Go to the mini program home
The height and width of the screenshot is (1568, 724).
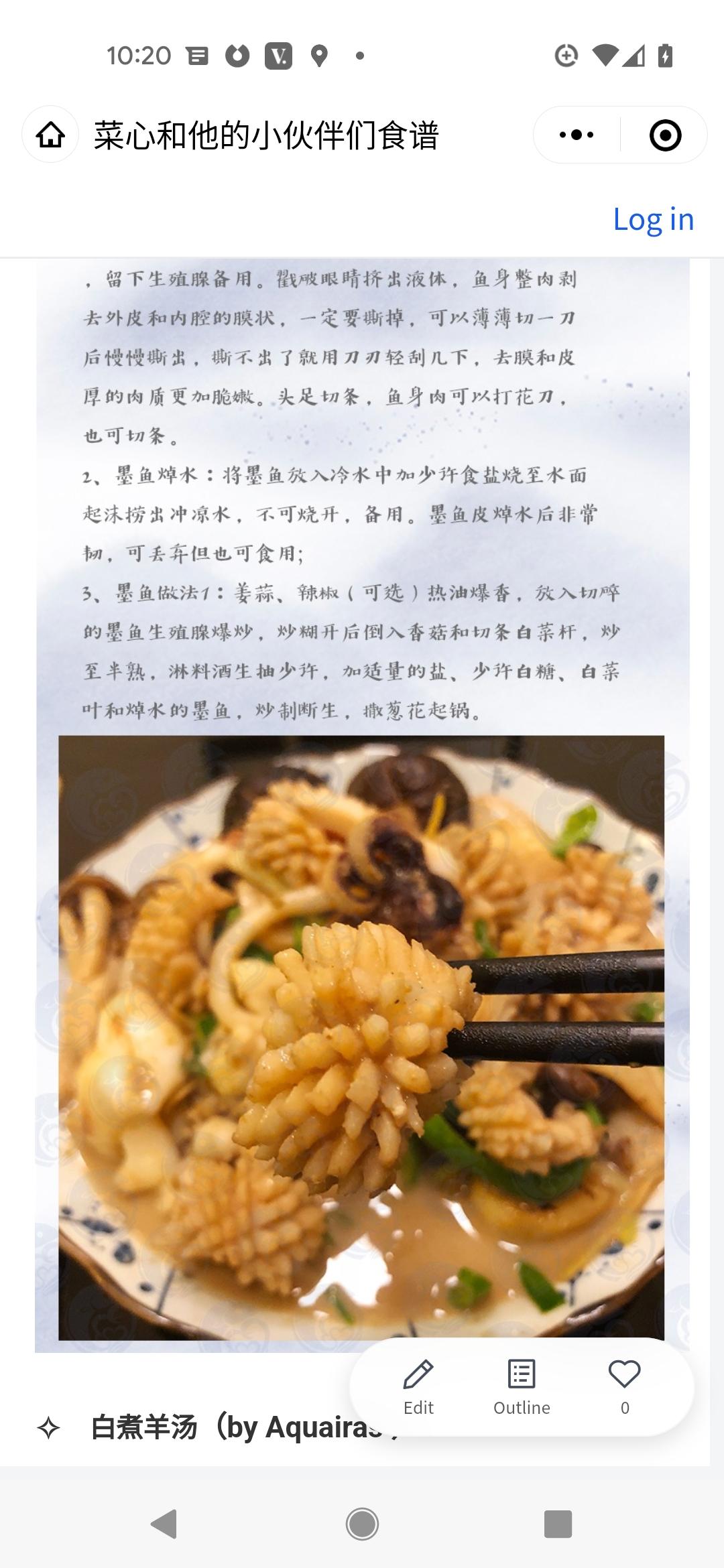pyautogui.click(x=51, y=135)
